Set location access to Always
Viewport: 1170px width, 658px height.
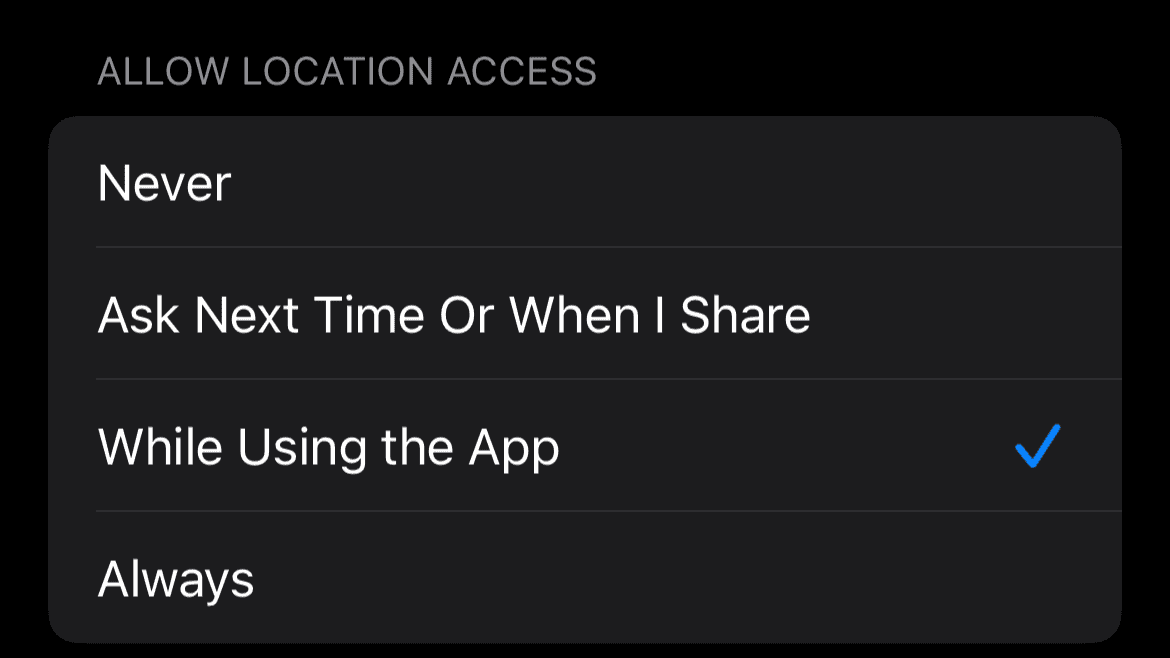(x=176, y=579)
